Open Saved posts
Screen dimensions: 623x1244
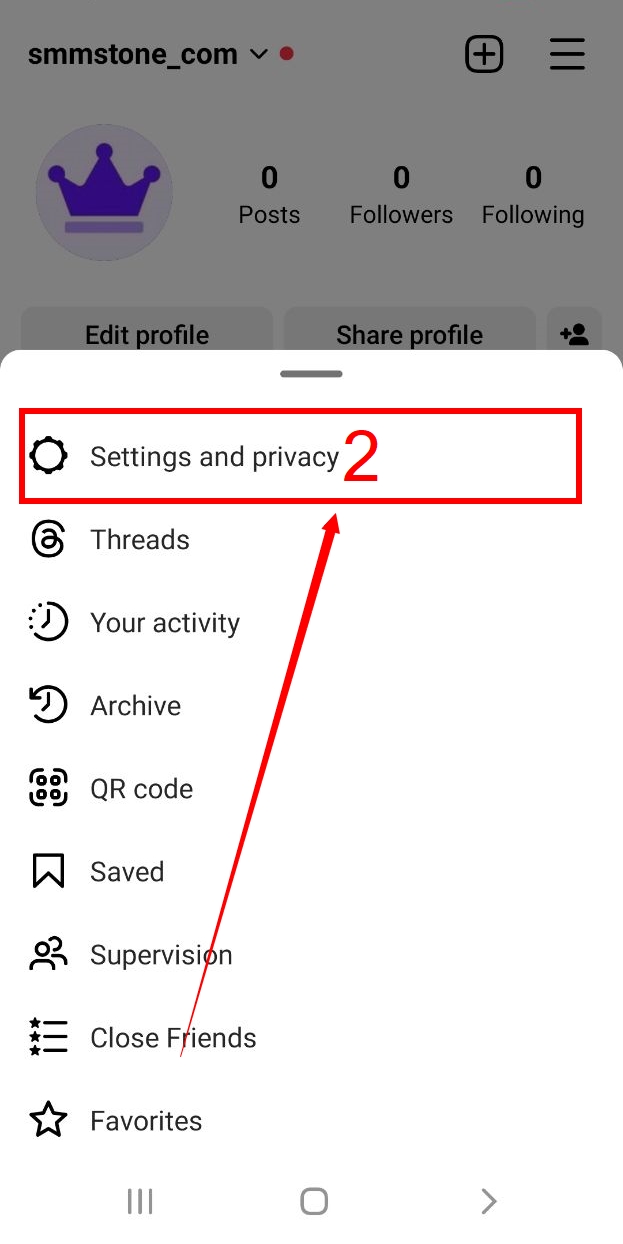pyautogui.click(x=311, y=872)
